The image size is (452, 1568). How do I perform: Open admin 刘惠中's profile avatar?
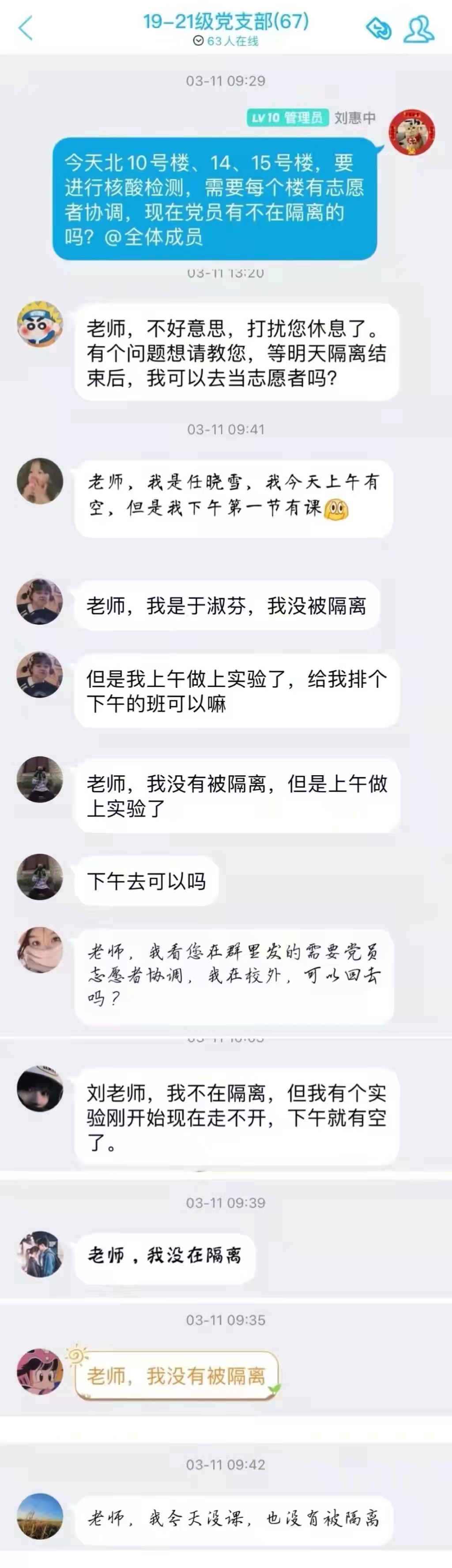[x=412, y=132]
